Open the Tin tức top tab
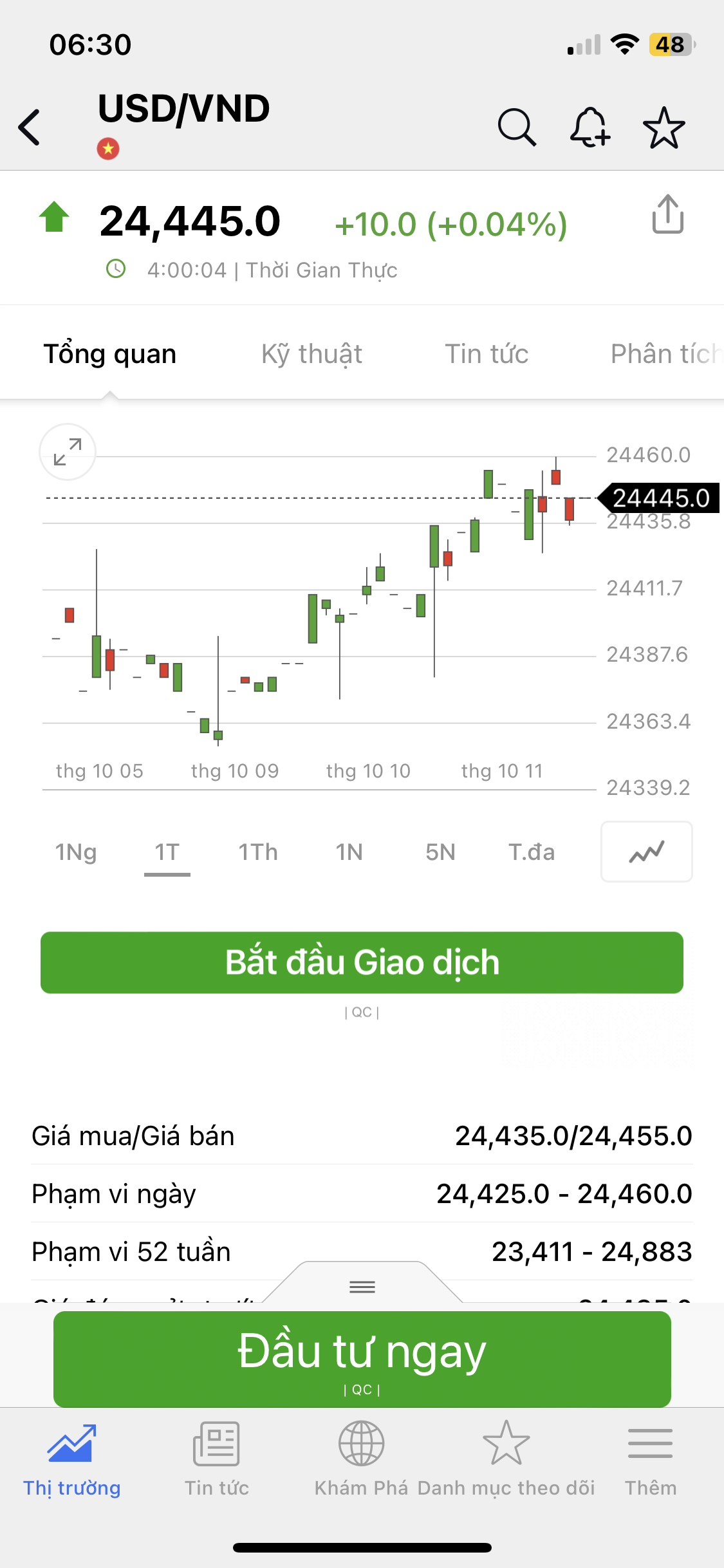The image size is (724, 1568). click(487, 354)
